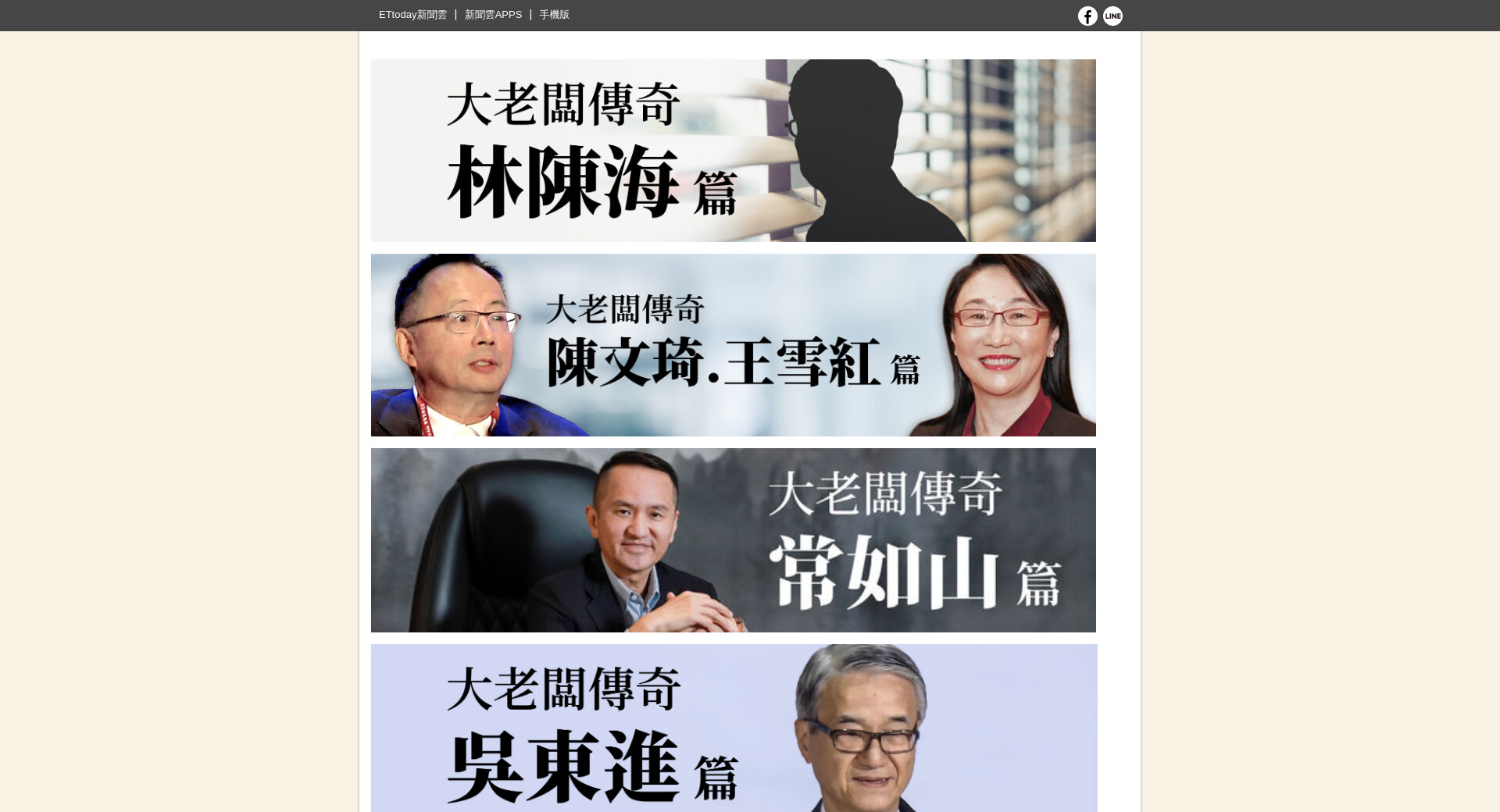This screenshot has height=812, width=1500.
Task: Share the page on Facebook
Action: 1087,16
